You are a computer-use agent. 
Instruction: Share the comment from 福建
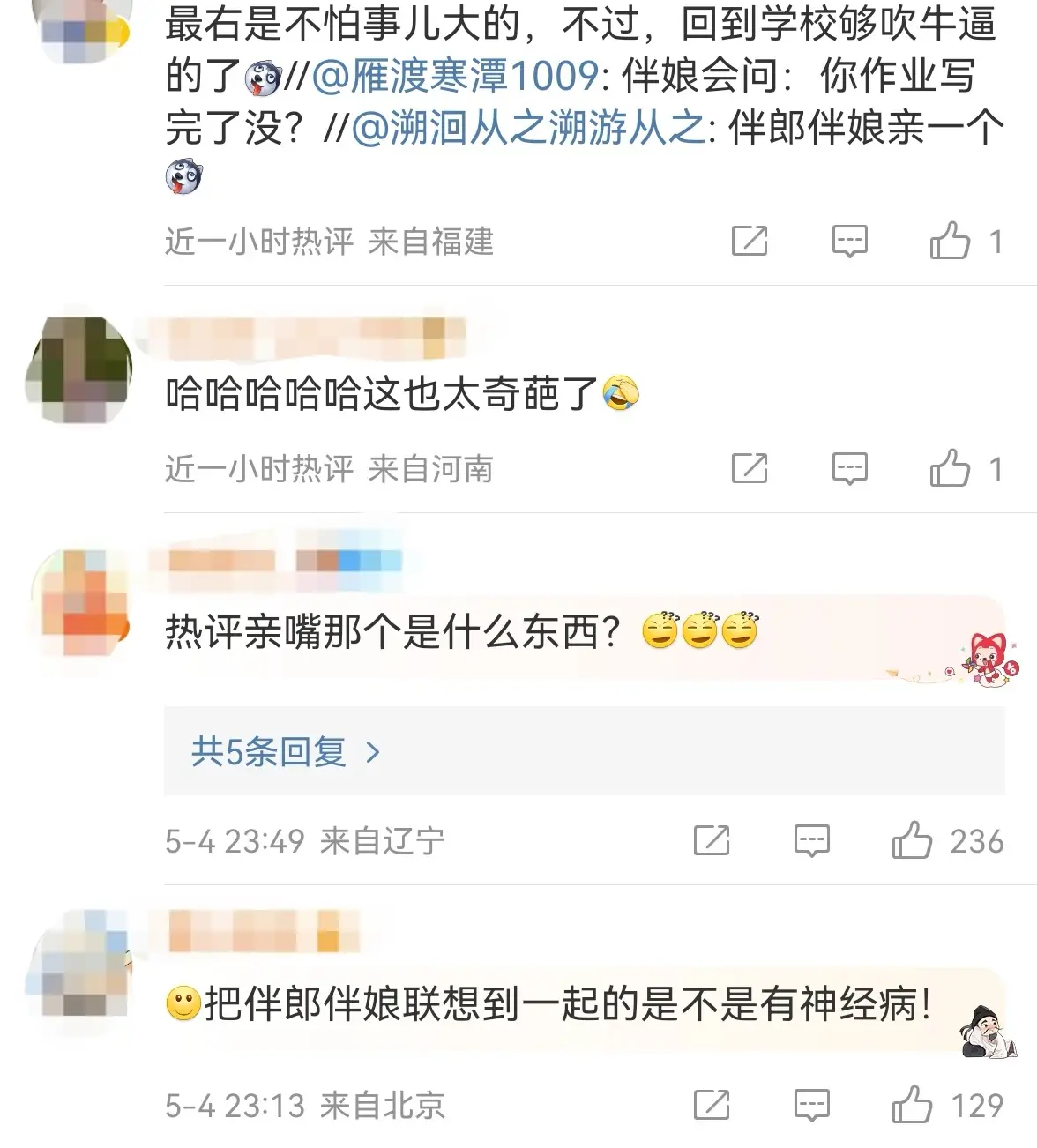[x=750, y=241]
